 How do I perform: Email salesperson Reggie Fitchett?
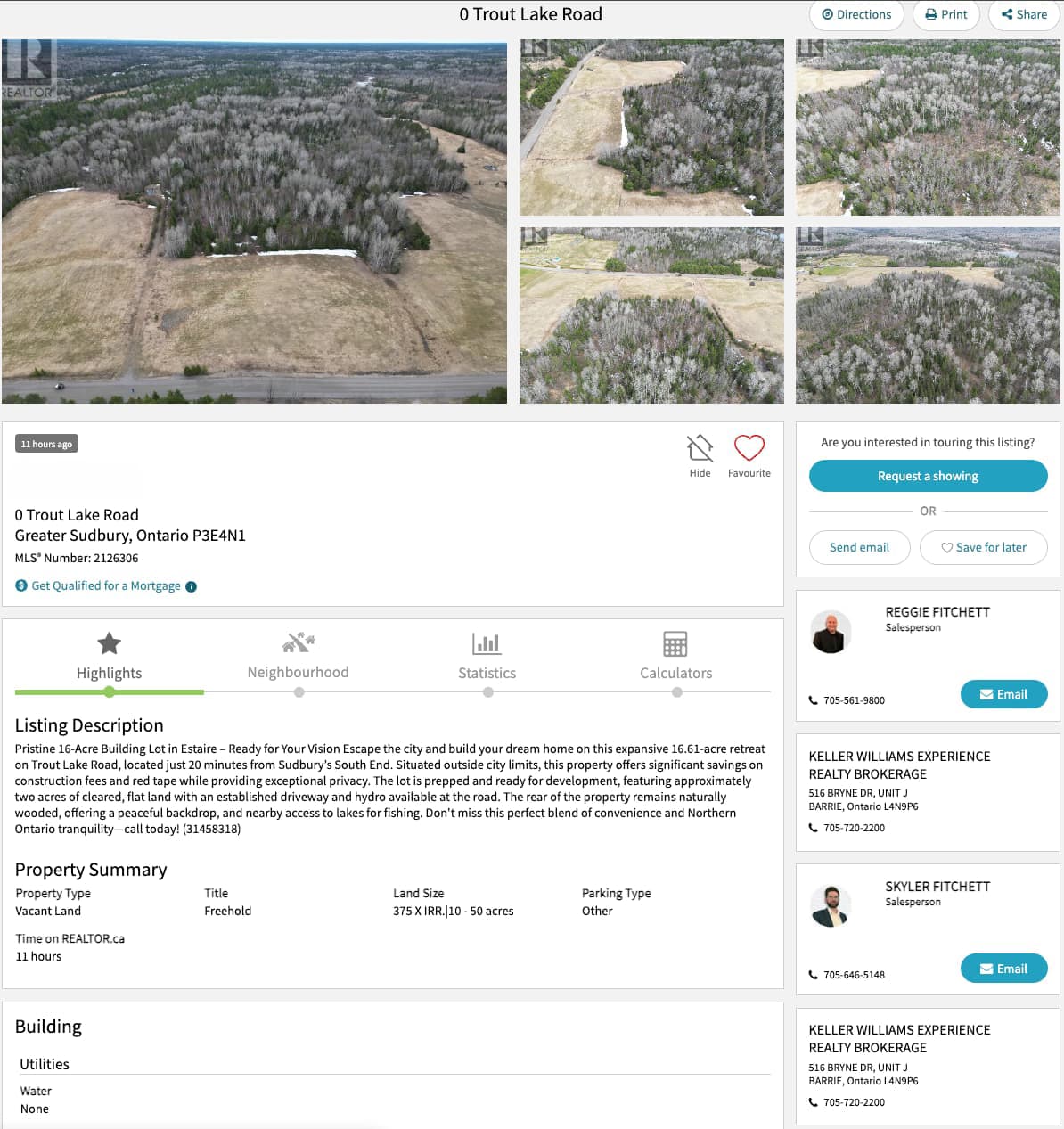[1003, 694]
